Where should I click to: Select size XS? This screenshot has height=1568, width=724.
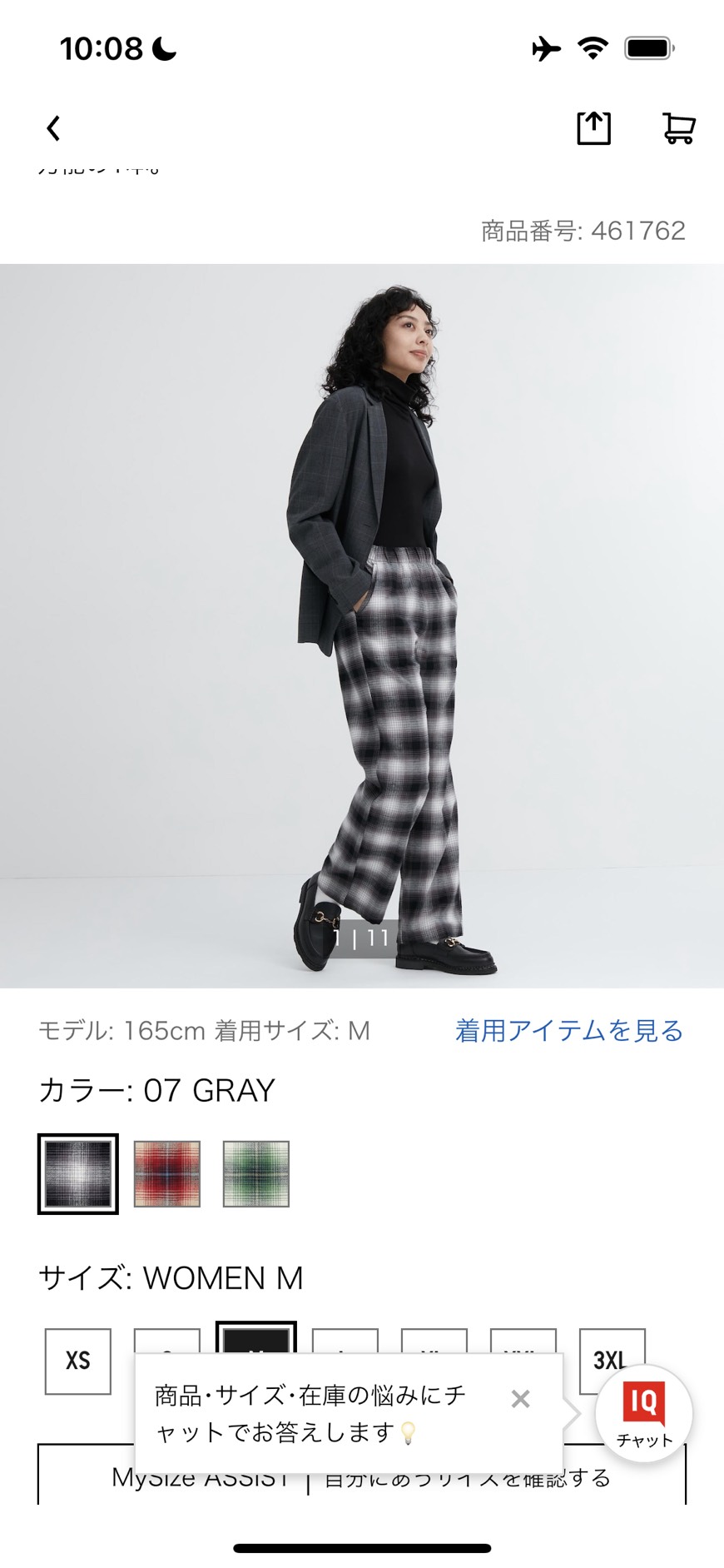pyautogui.click(x=78, y=1361)
